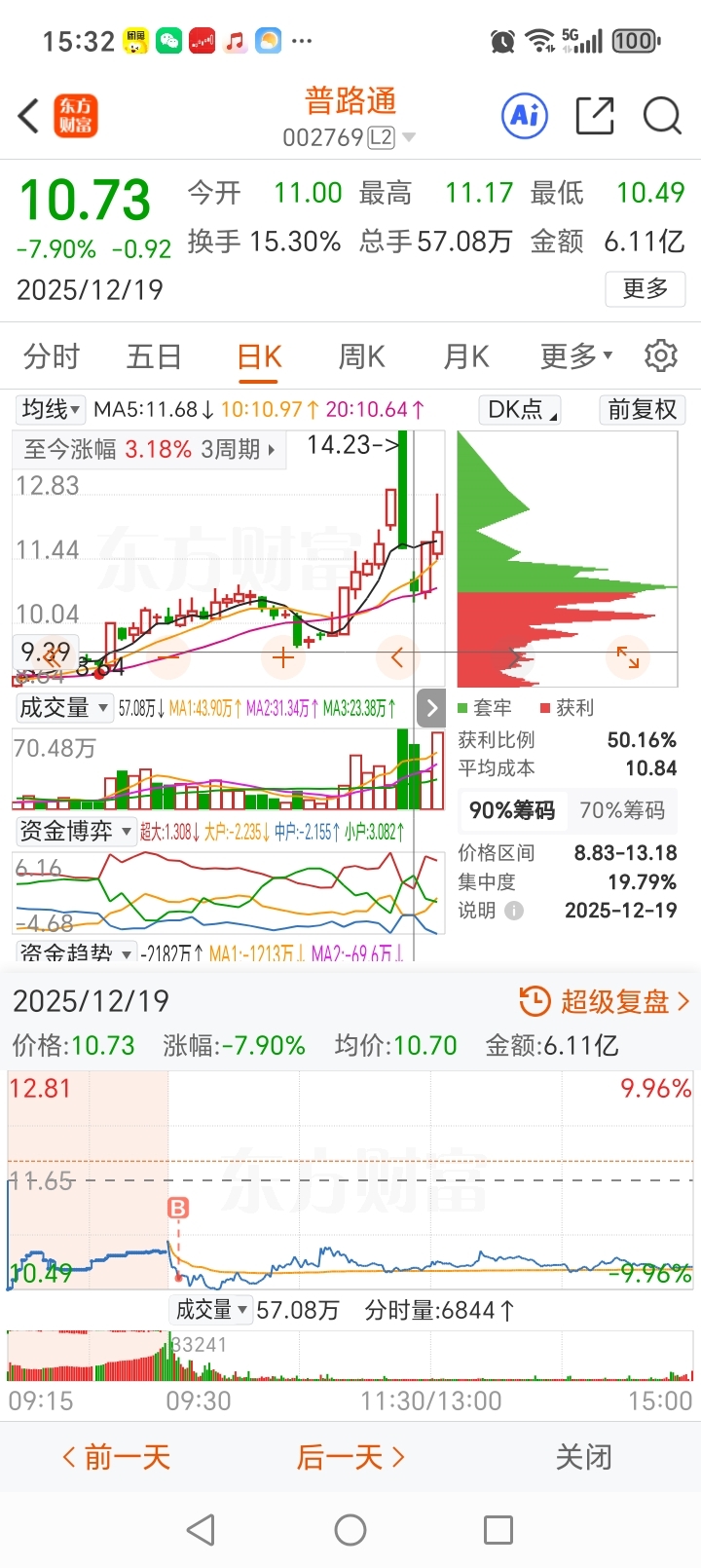Viewport: 701px width, 1568px height.
Task: Select the 周K tab
Action: pos(361,356)
